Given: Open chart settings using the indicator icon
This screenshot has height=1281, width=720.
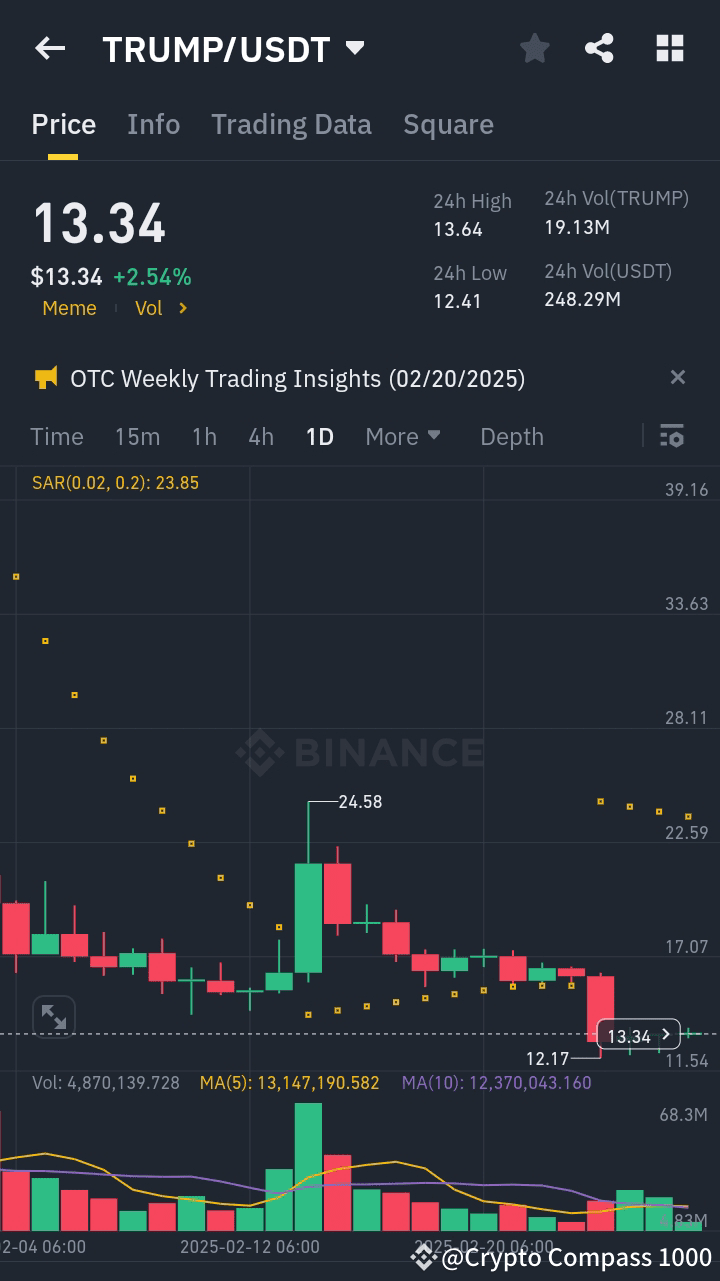Looking at the screenshot, I should click(x=671, y=436).
